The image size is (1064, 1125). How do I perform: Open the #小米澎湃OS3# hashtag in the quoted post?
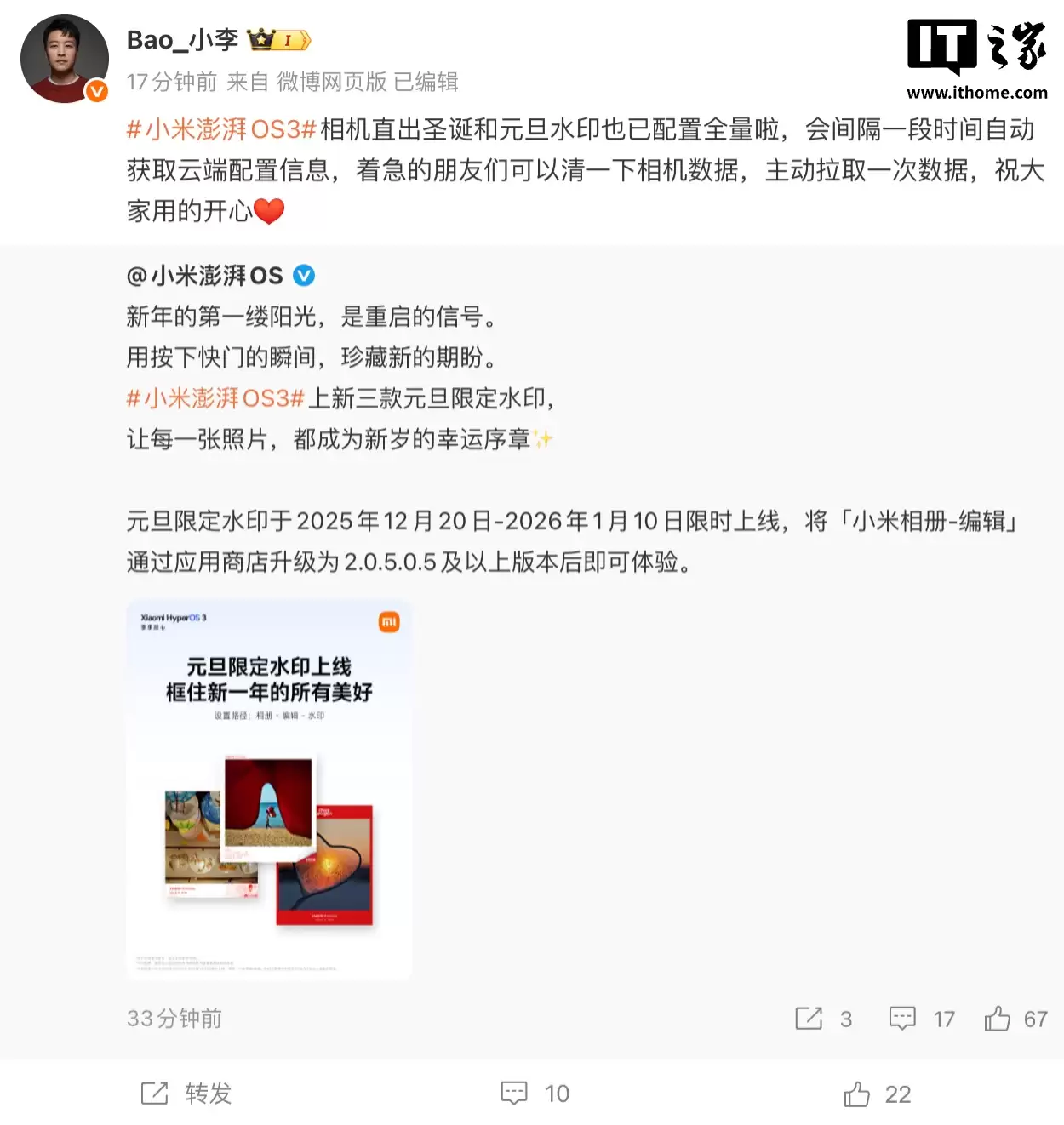[x=215, y=398]
